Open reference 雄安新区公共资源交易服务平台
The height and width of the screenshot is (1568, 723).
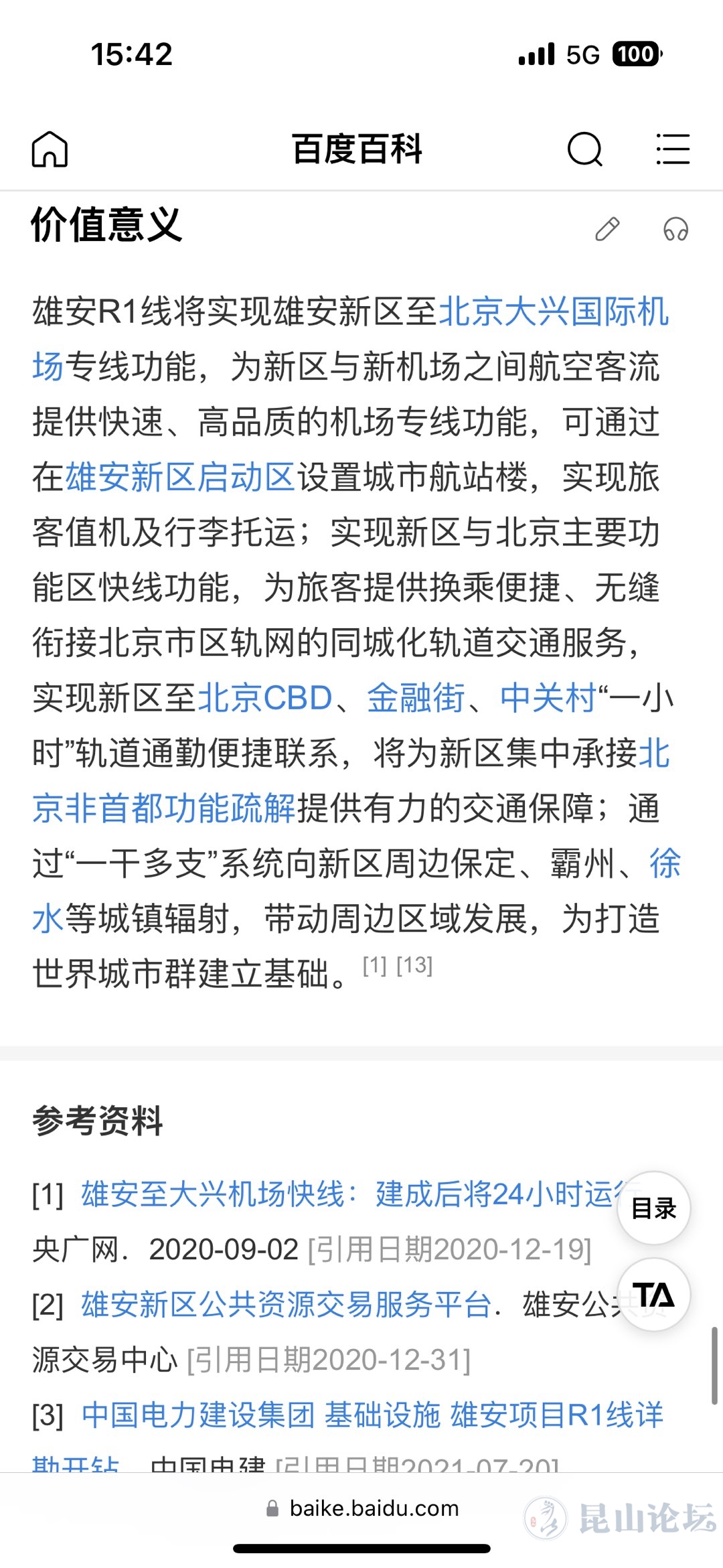pos(286,1304)
